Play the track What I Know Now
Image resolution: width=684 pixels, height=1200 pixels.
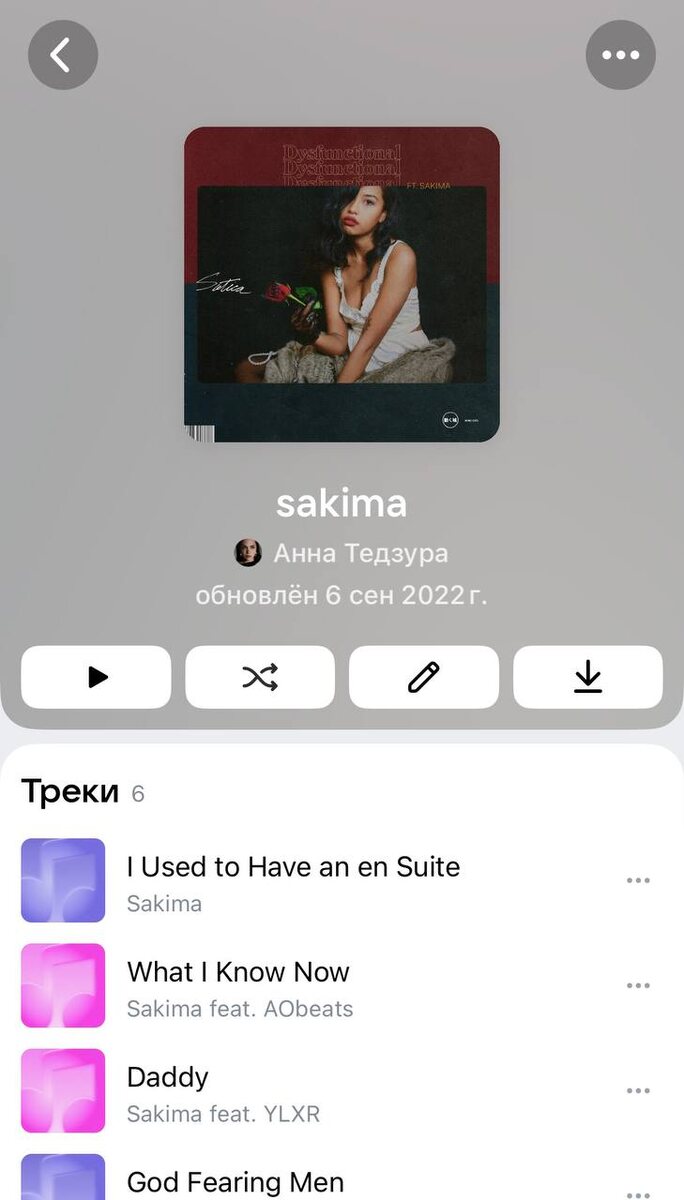click(x=238, y=985)
